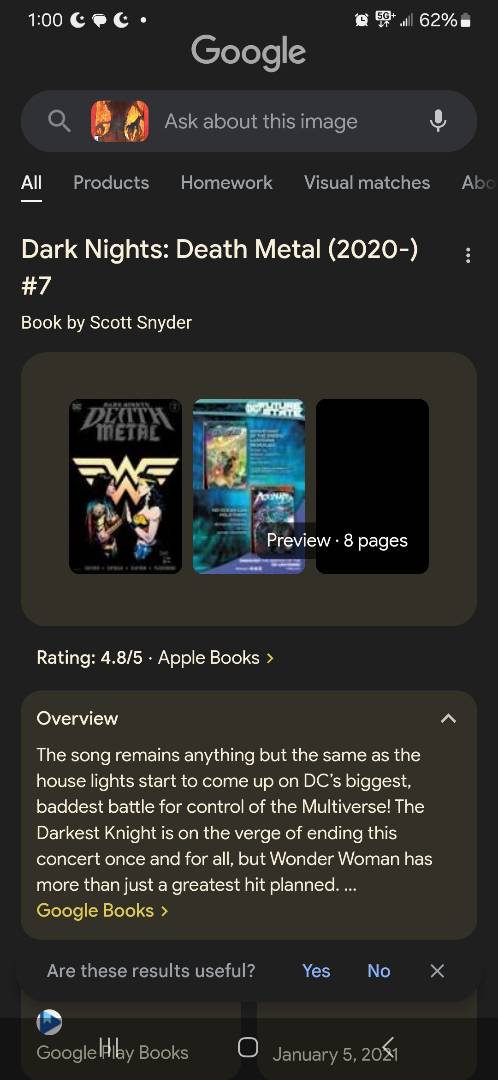Switch to the Products tab

111,183
